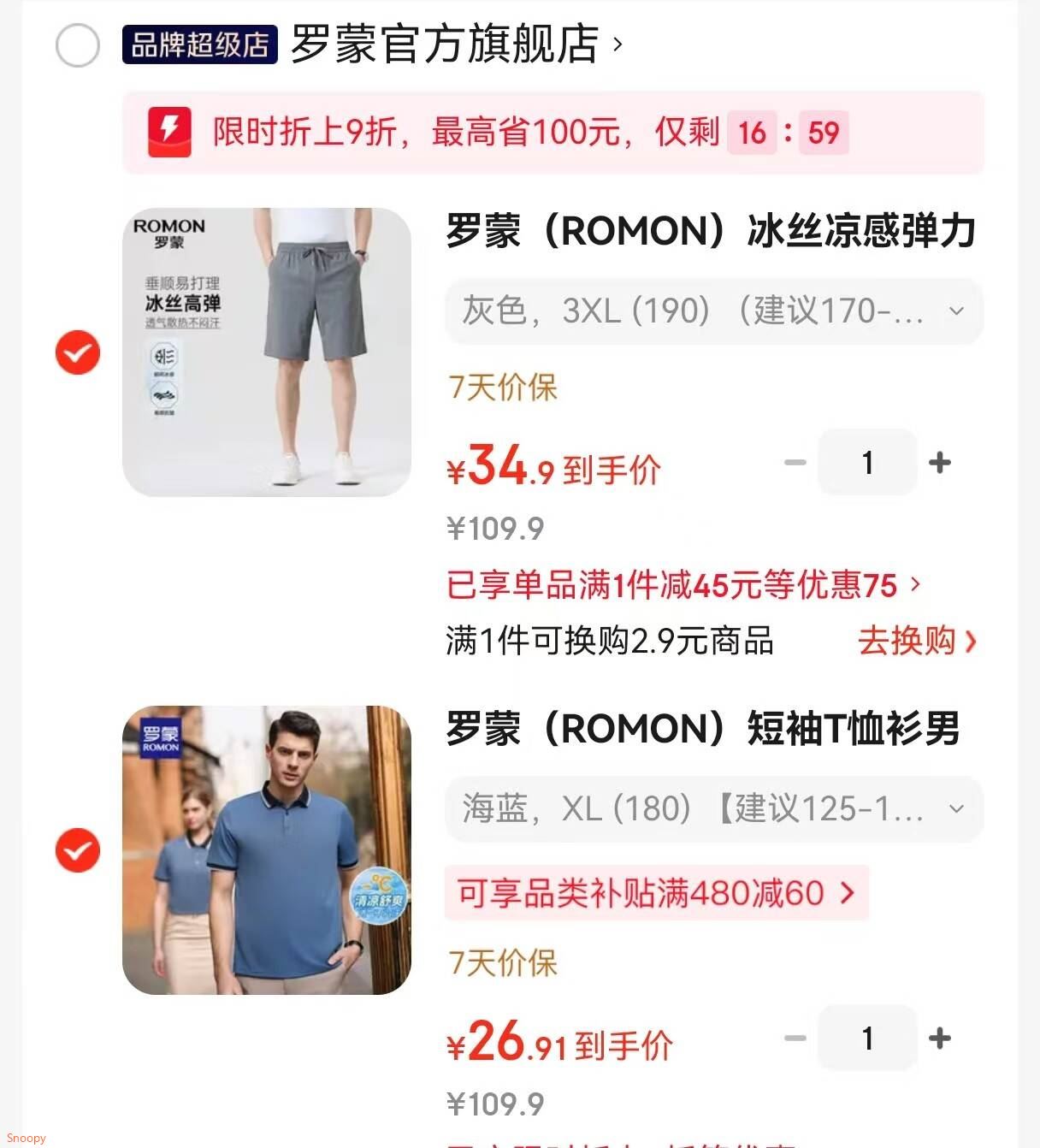This screenshot has height=1148, width=1040.
Task: Open the 限时折上9折 discount banner
Action: tap(552, 133)
